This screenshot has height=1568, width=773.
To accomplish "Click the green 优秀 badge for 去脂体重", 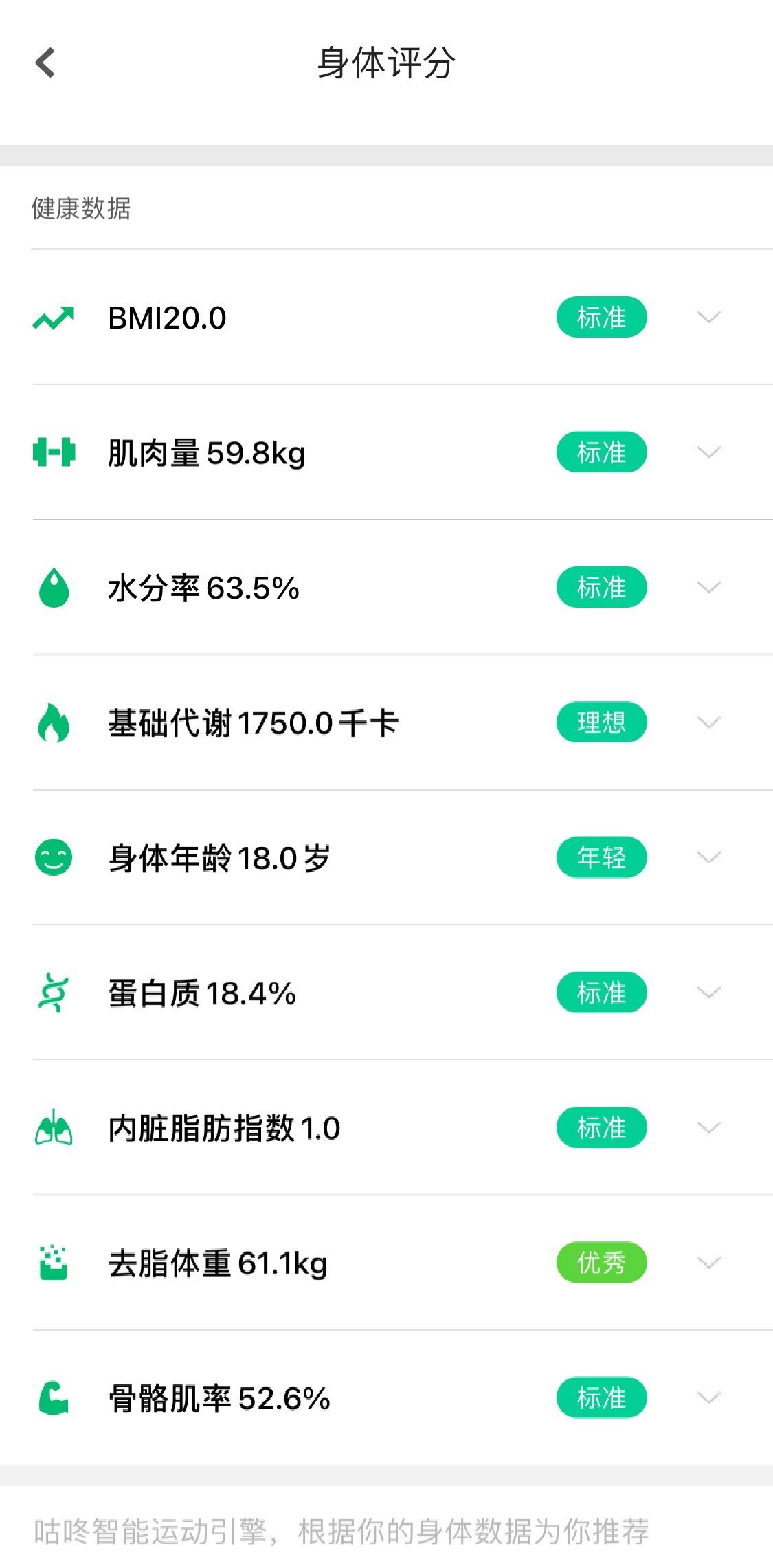I will (601, 1263).
